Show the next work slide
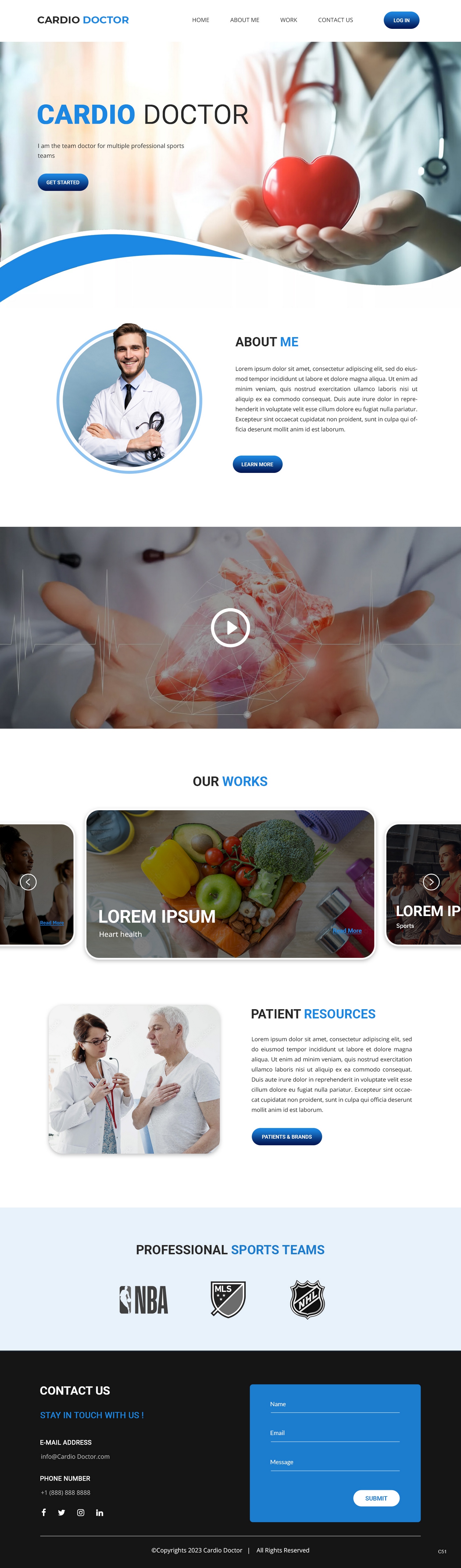Screen dimensions: 461x1568 click(x=431, y=882)
